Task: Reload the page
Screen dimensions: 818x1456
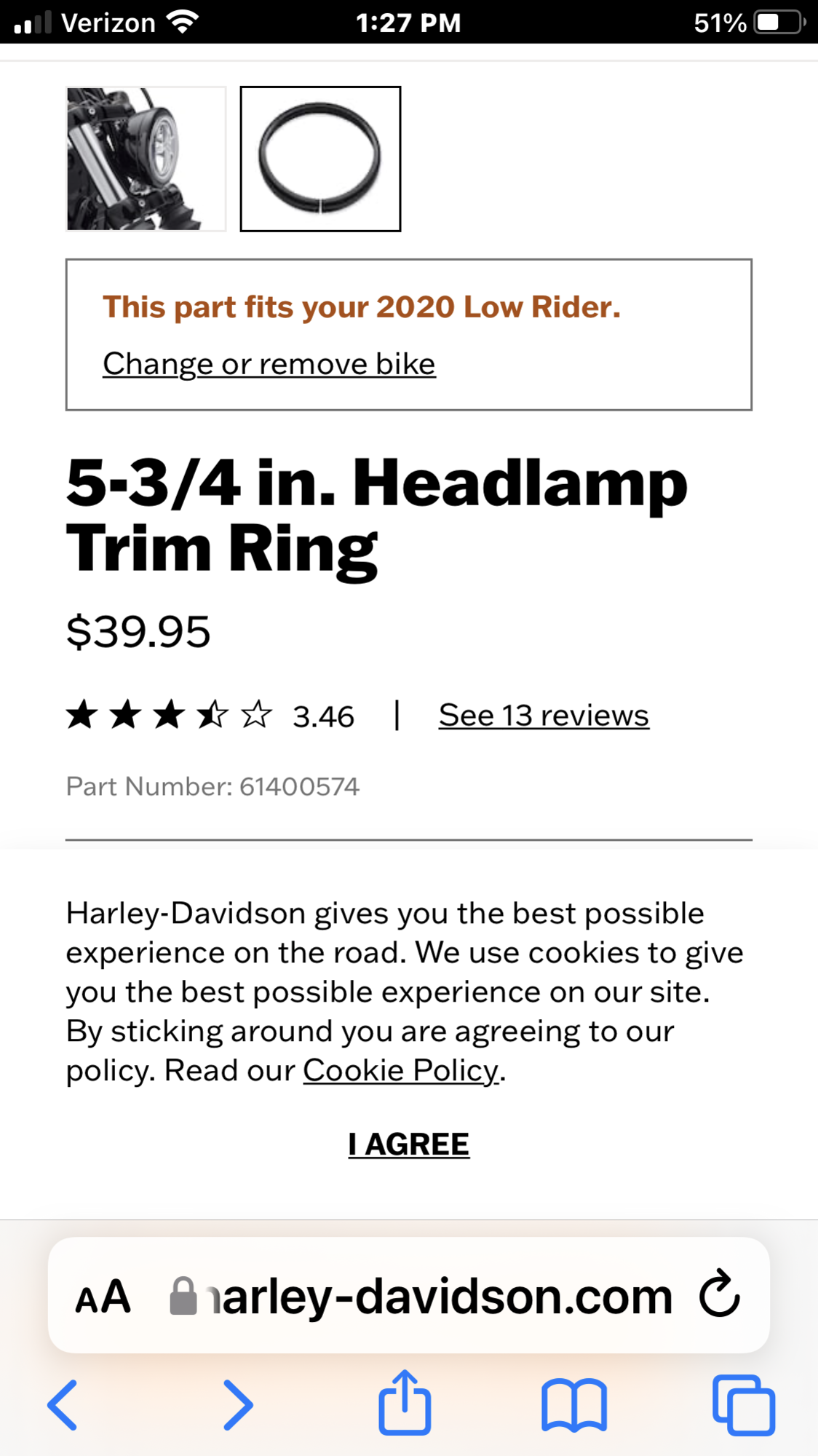Action: (719, 1294)
